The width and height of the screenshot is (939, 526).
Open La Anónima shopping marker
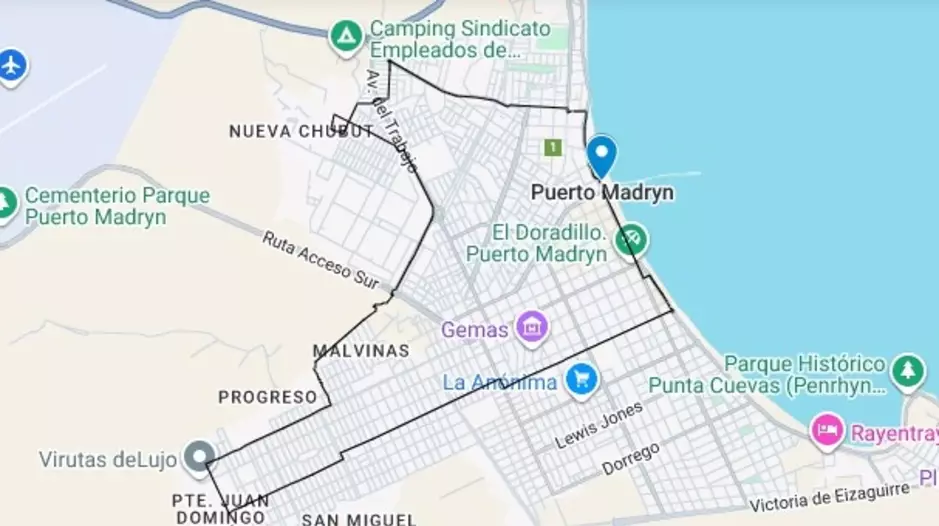pyautogui.click(x=581, y=380)
